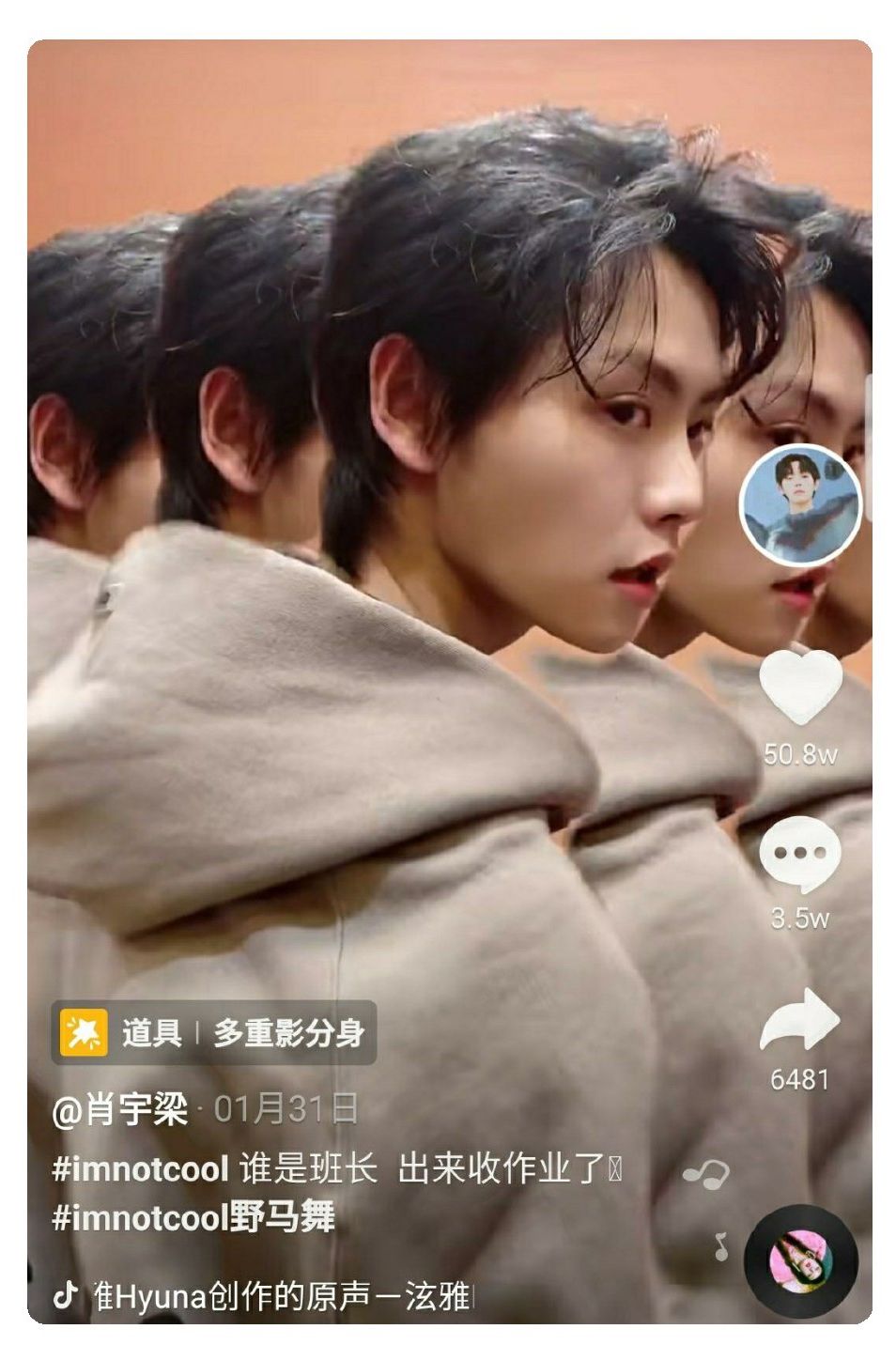Open the creator's round profile avatar
The width and height of the screenshot is (896, 1360).
coord(800,506)
